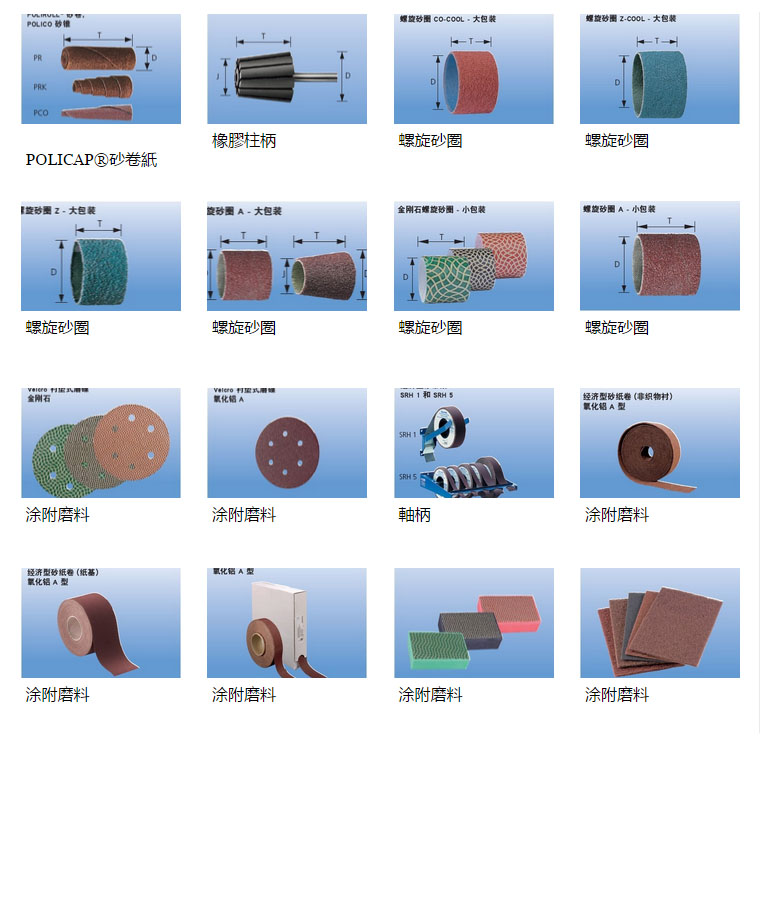760x915 pixels.
Task: View the 经济型砂纸卷 (纸基) tile
Action: (100, 623)
